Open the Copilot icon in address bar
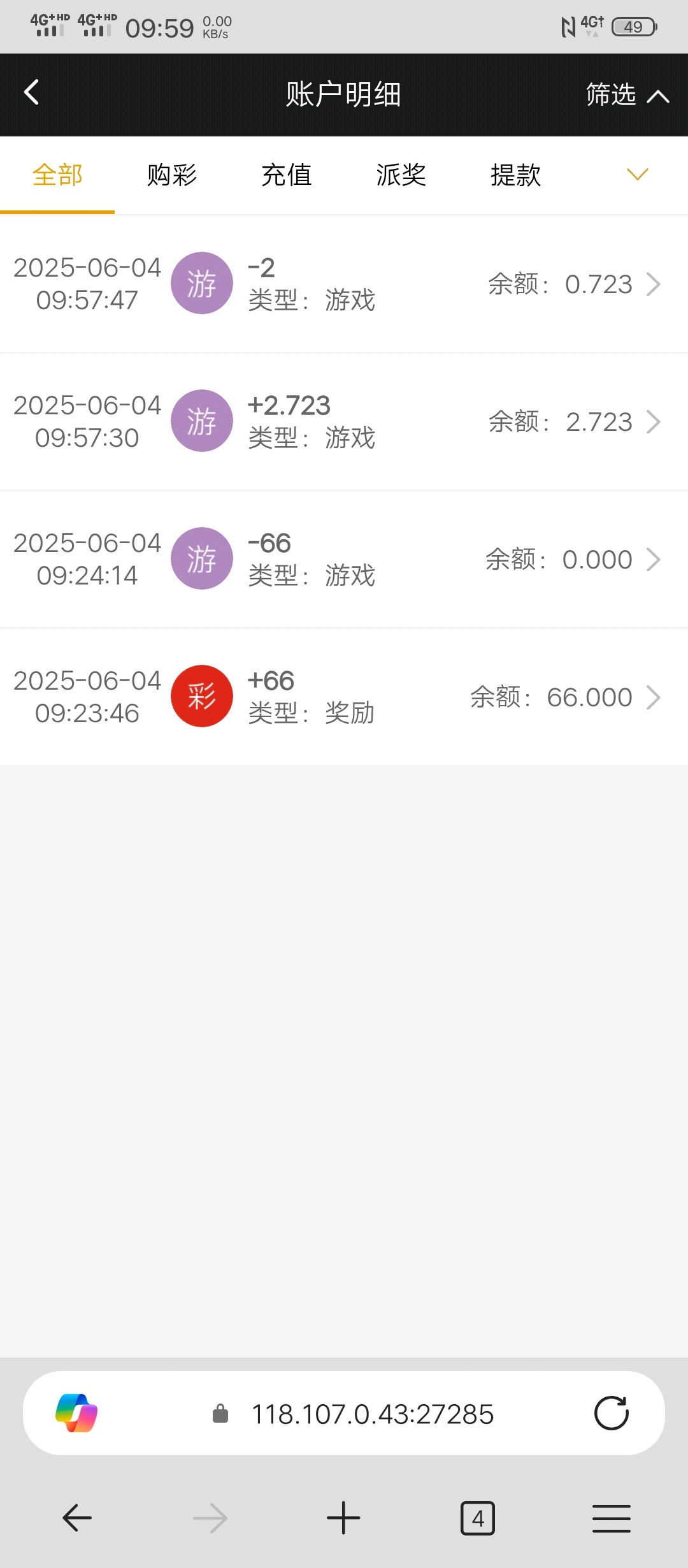 pyautogui.click(x=76, y=1413)
